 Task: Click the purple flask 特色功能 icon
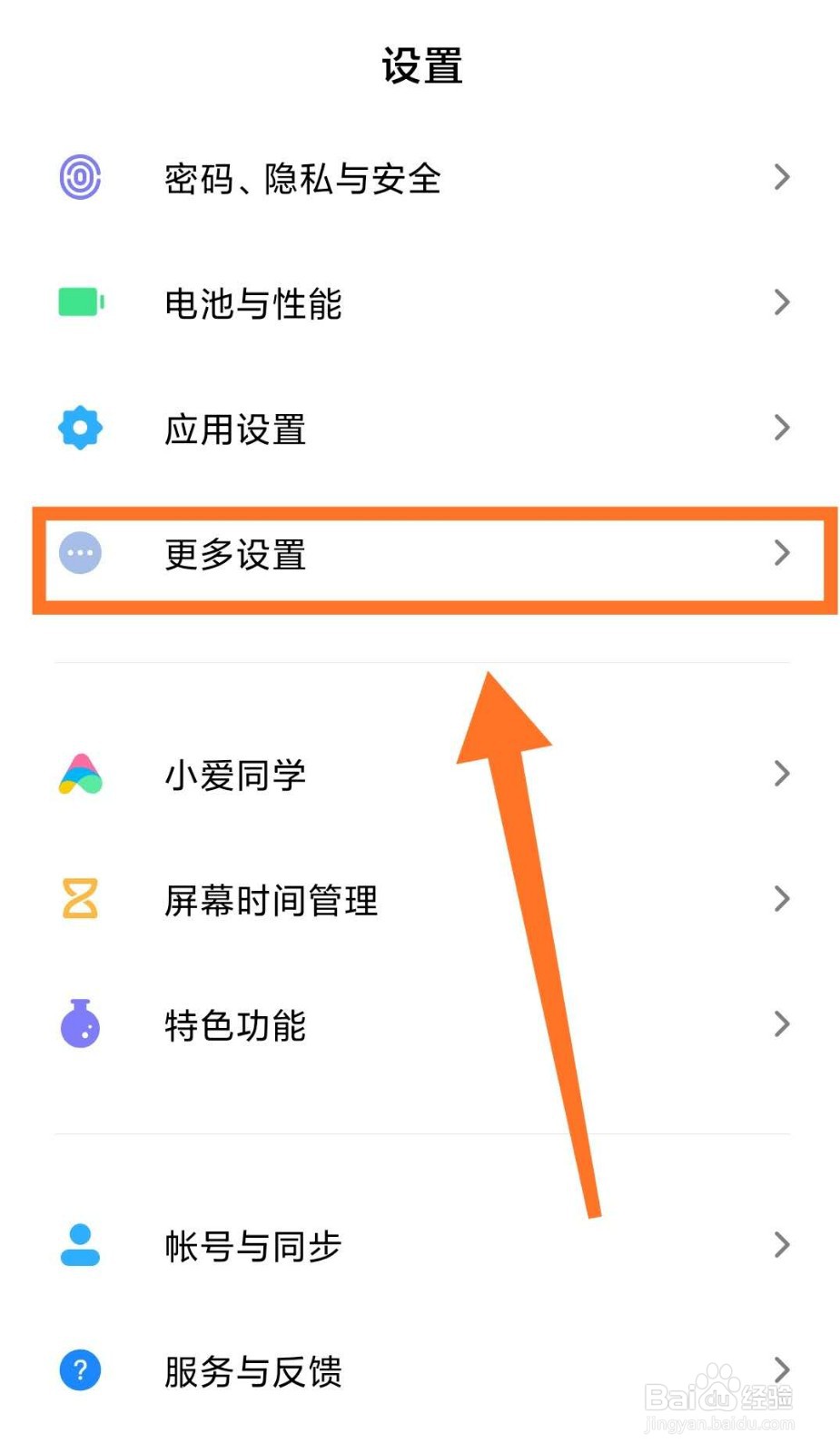80,1024
